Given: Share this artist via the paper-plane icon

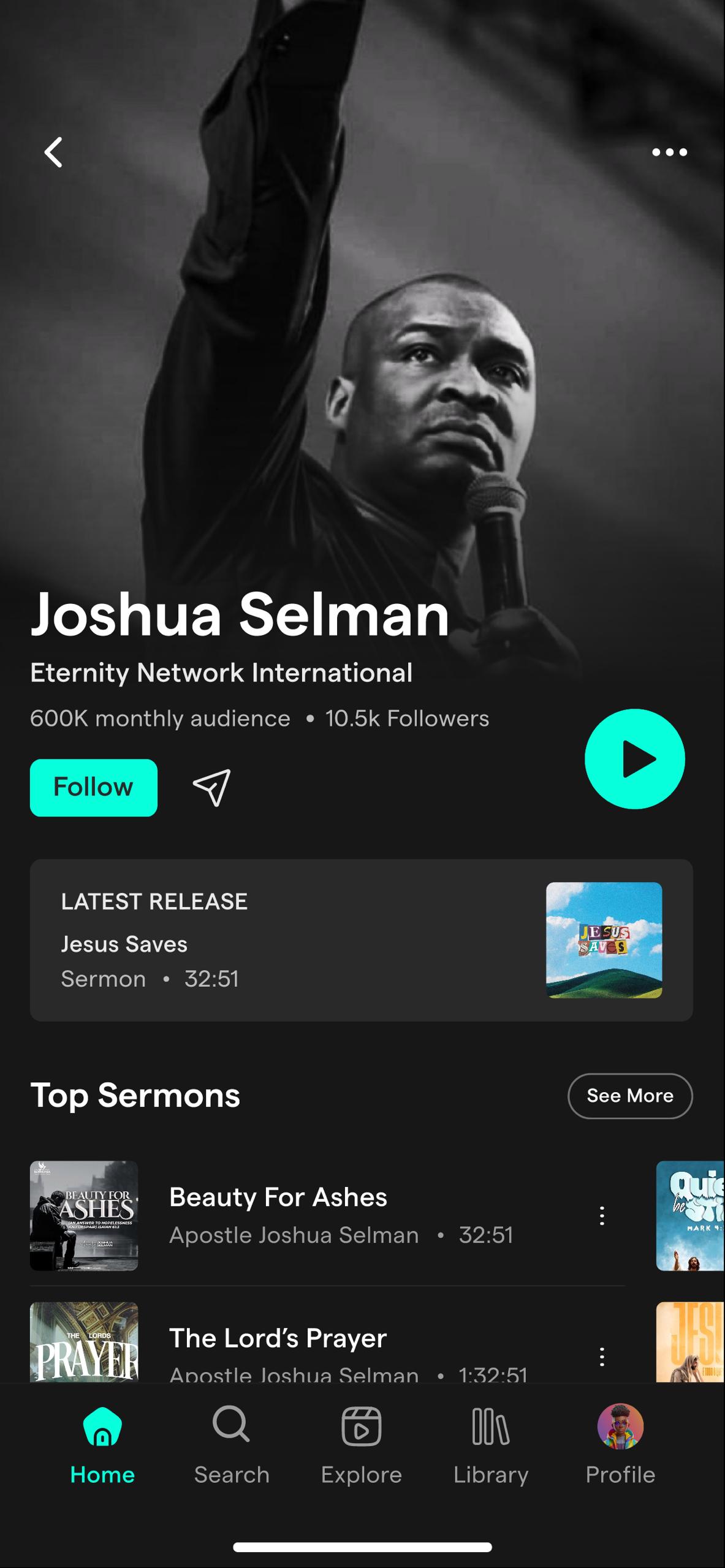Looking at the screenshot, I should [212, 787].
